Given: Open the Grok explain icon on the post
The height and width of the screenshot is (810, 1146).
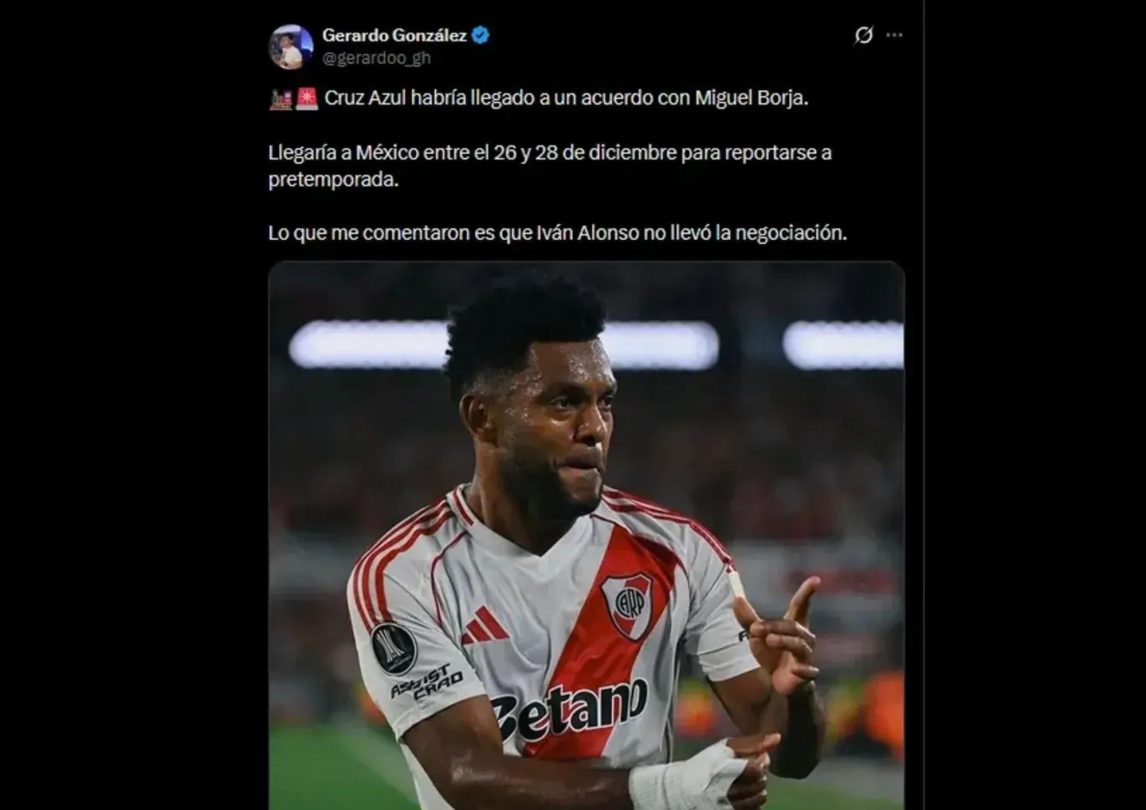Looking at the screenshot, I should point(864,35).
